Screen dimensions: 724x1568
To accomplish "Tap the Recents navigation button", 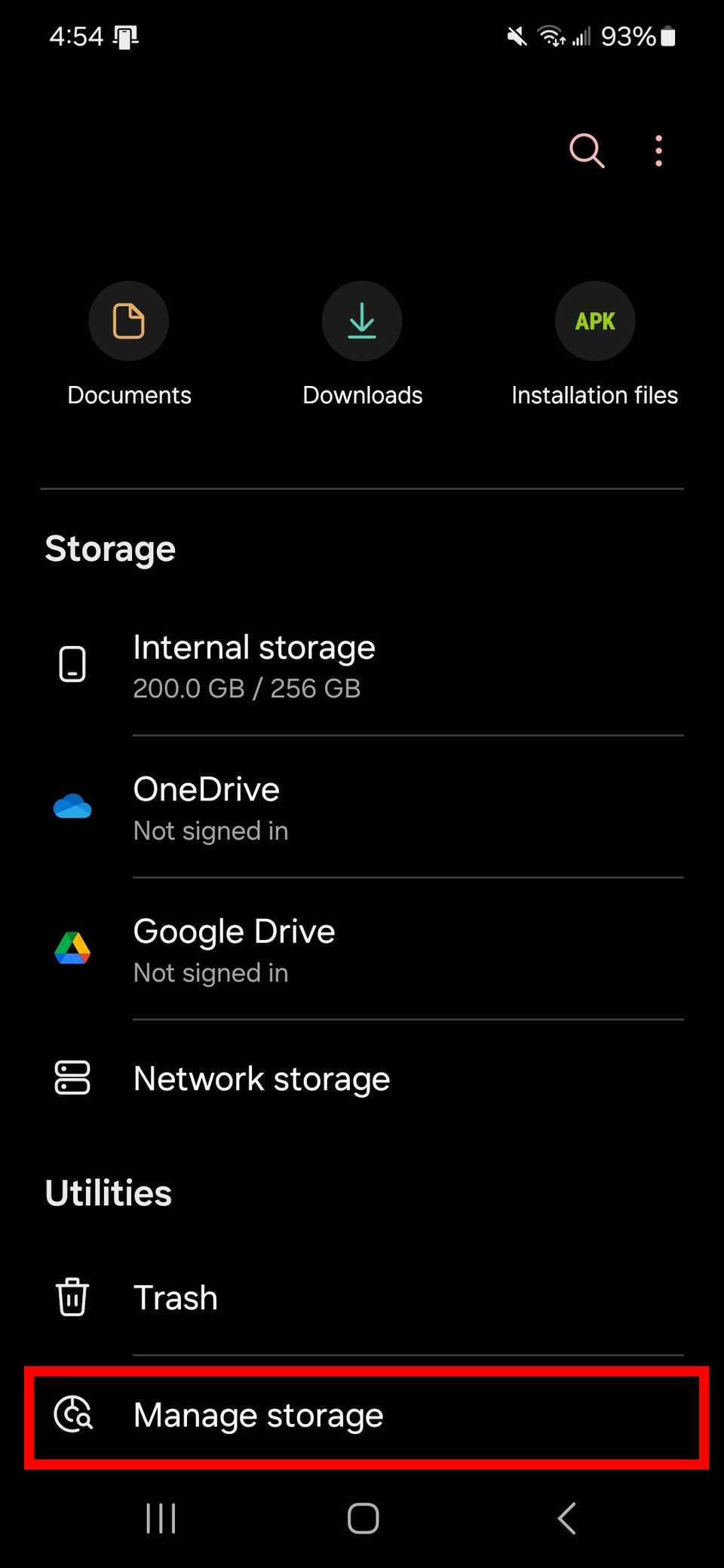I will tap(161, 1519).
